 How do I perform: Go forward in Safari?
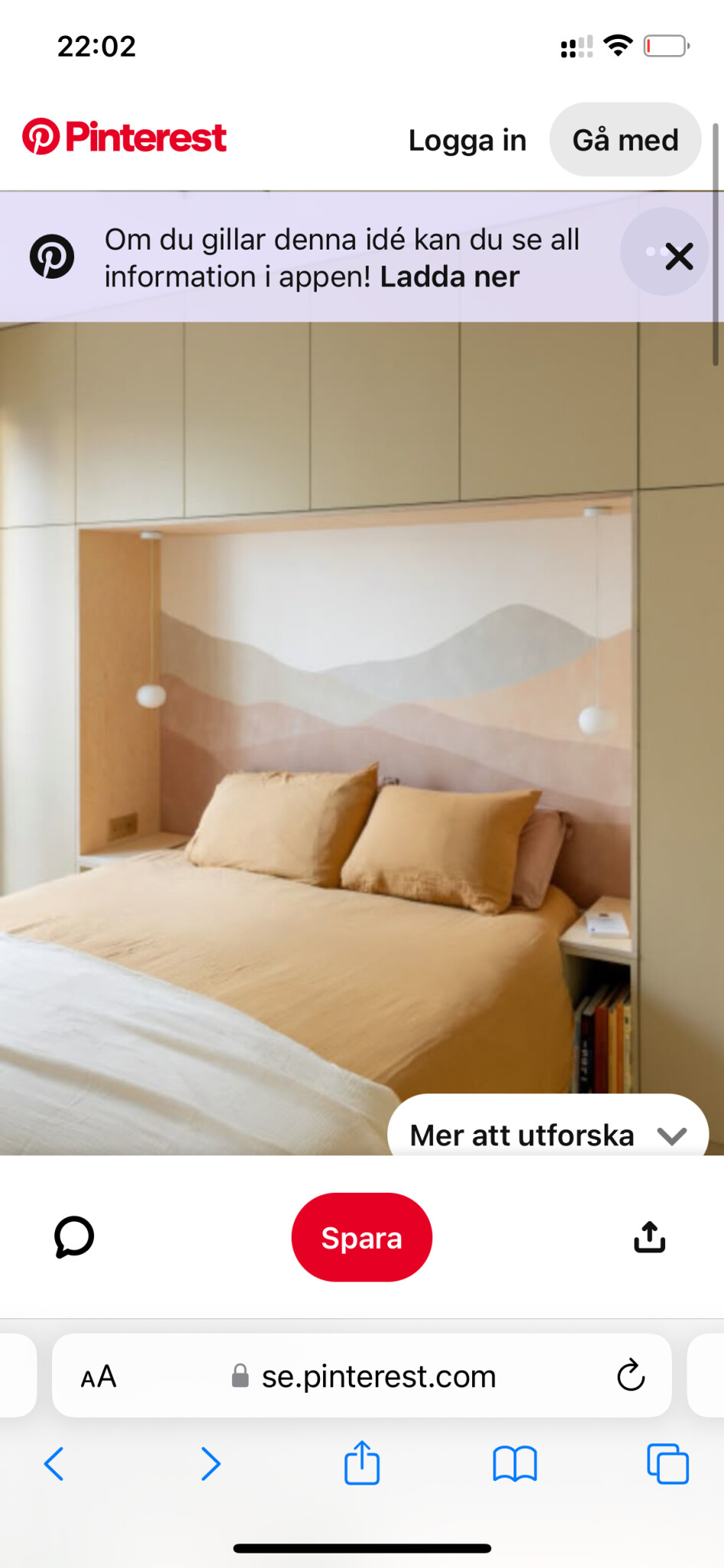210,1464
